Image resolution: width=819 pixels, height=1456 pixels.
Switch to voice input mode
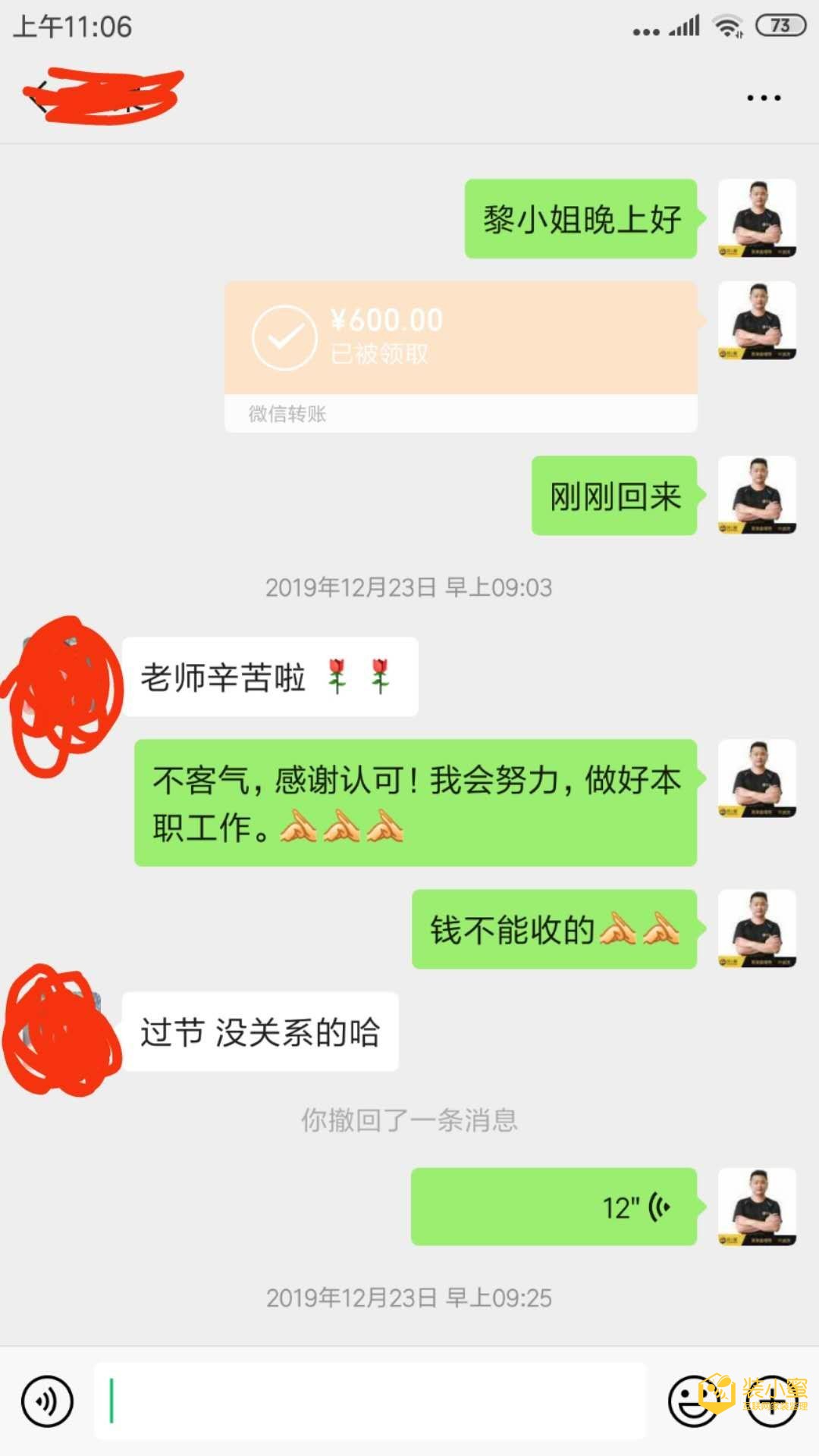[x=47, y=1401]
